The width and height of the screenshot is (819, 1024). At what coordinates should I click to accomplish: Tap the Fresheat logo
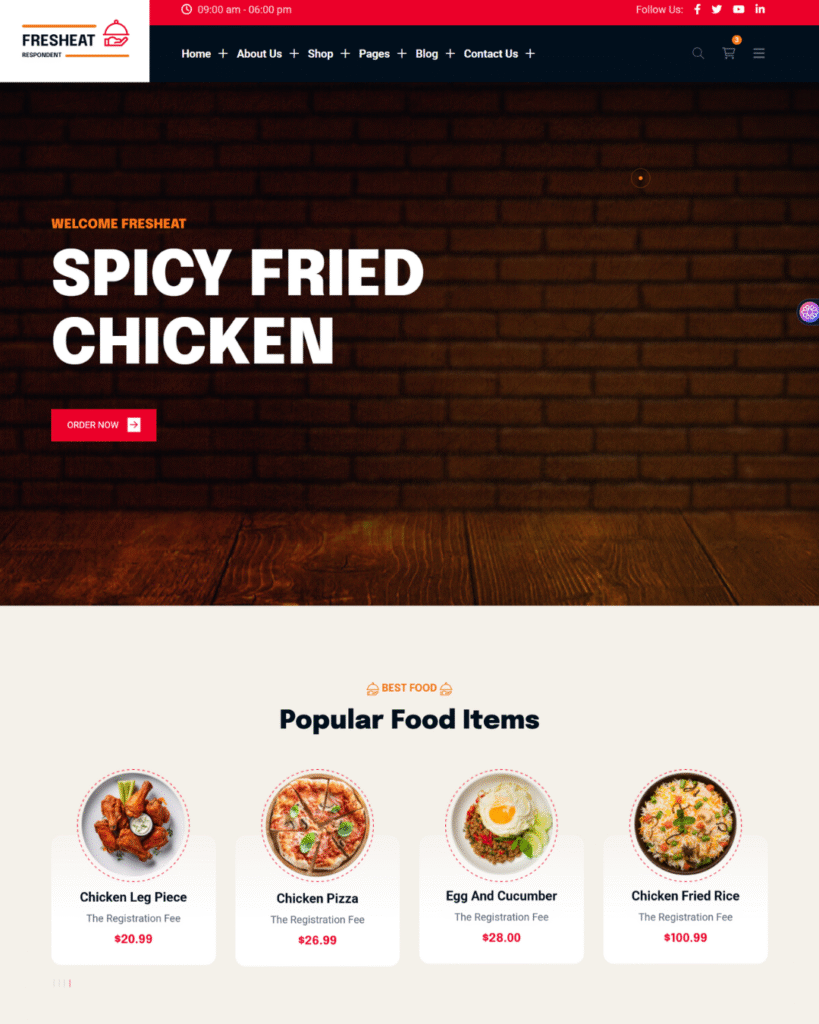(75, 40)
